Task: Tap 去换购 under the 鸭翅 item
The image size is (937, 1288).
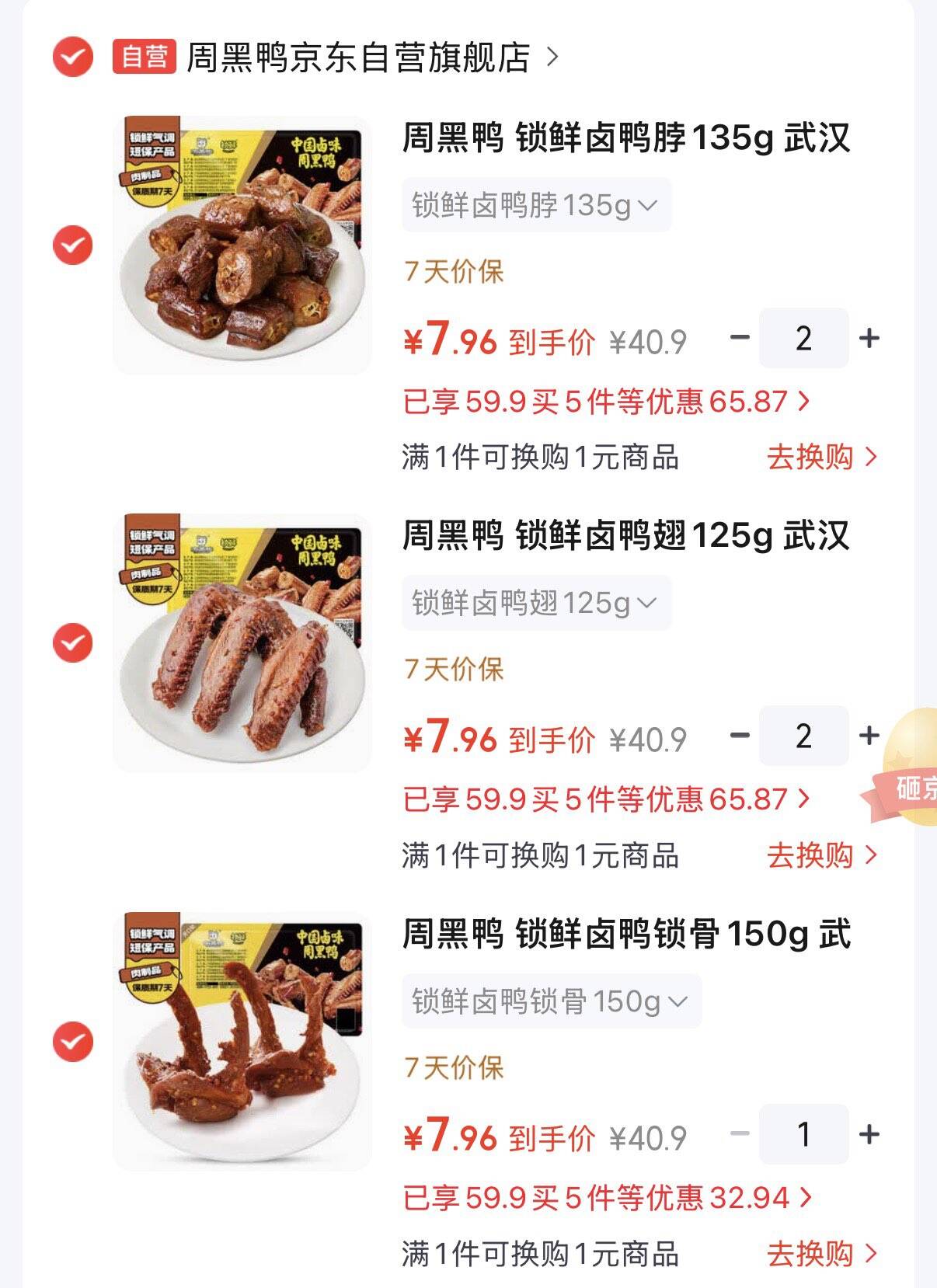Action: pos(822,855)
